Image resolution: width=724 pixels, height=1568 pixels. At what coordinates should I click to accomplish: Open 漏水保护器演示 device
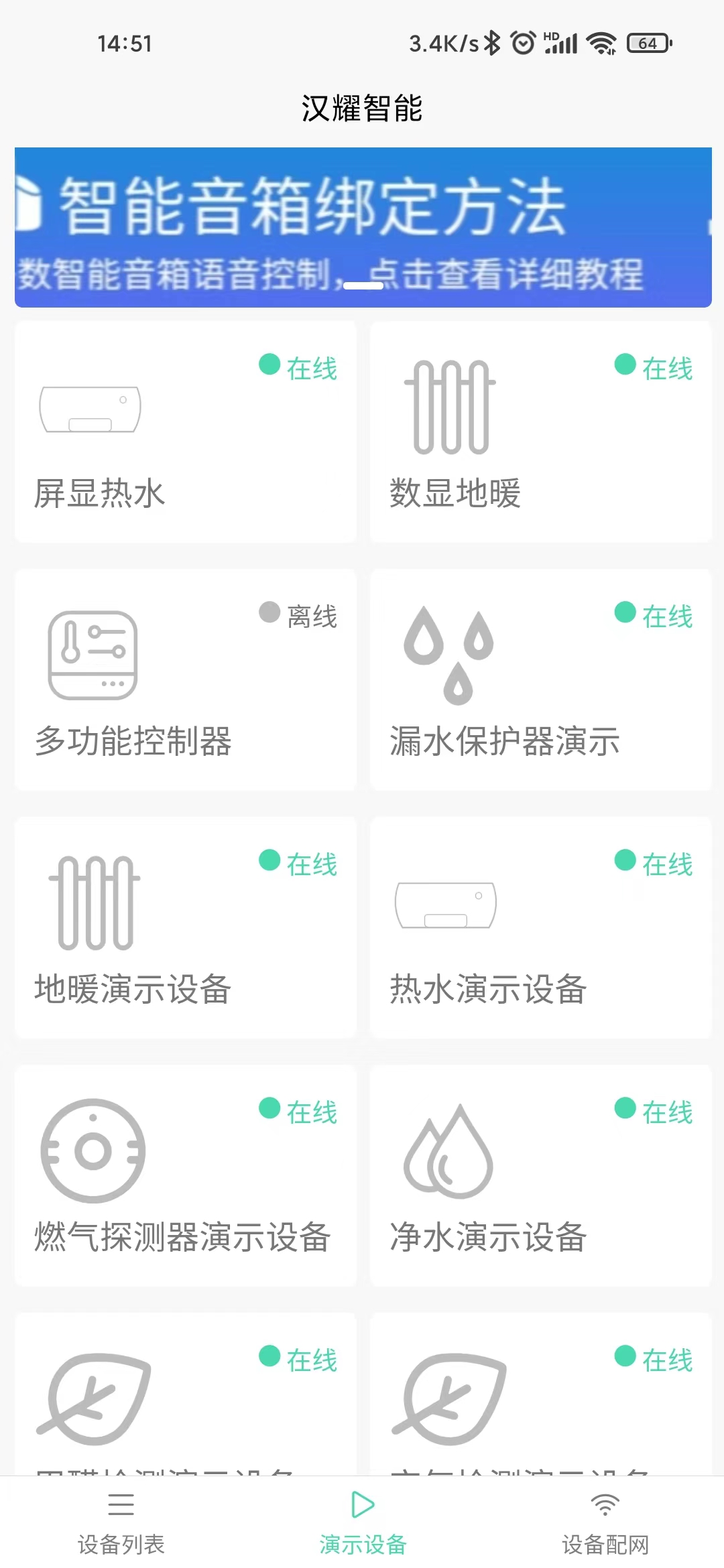541,679
